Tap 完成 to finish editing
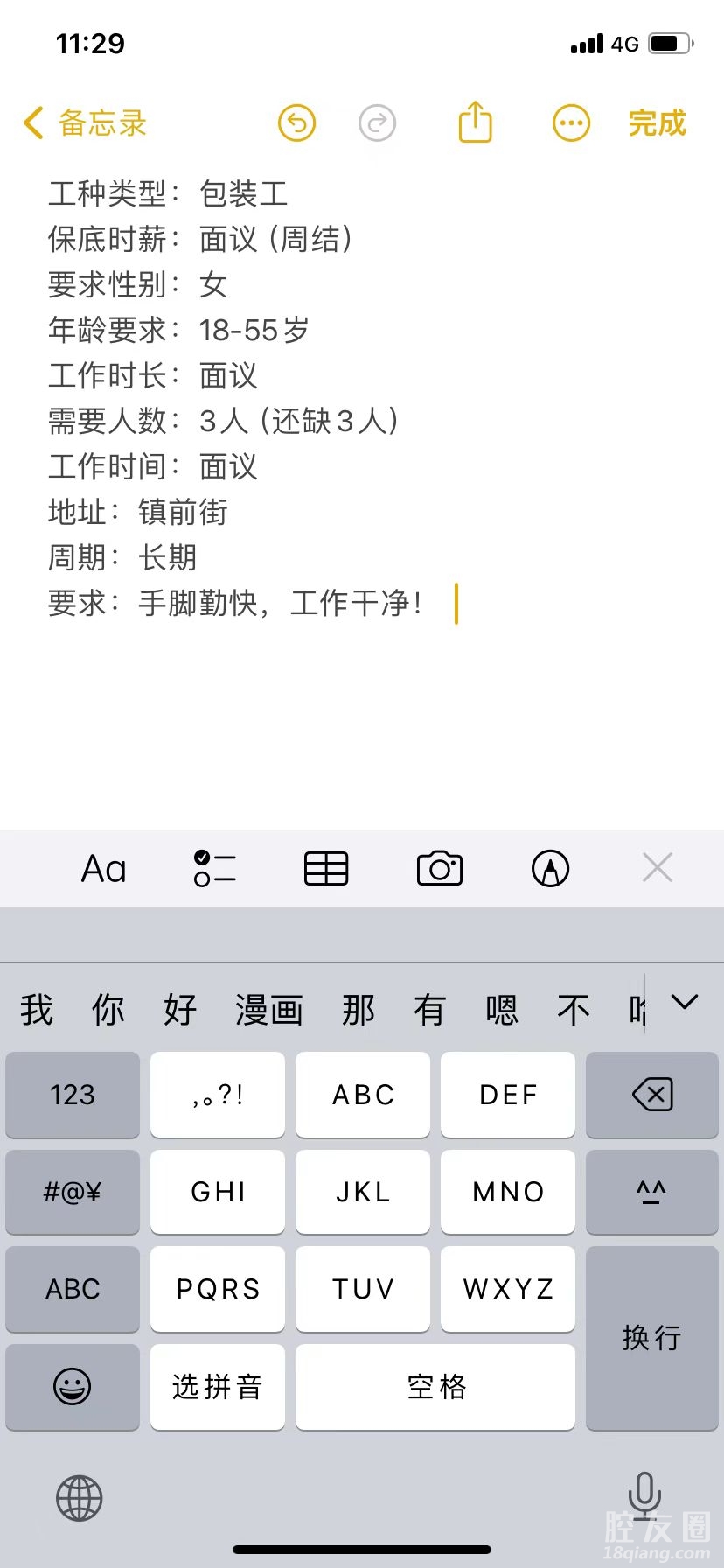The image size is (724, 1568). 657,123
